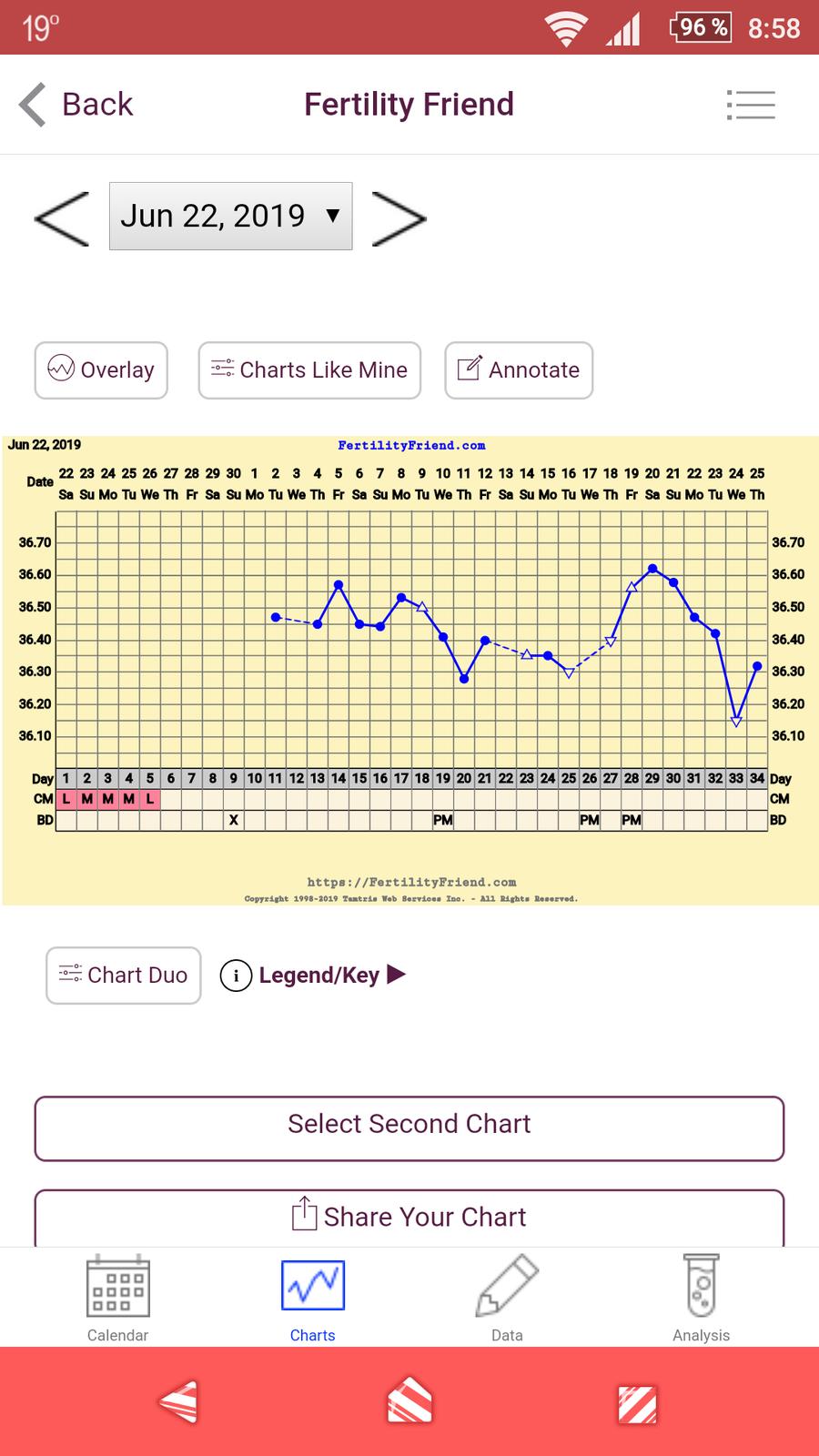Switch to the Calendar tab
The width and height of the screenshot is (819, 1456).
117,1299
